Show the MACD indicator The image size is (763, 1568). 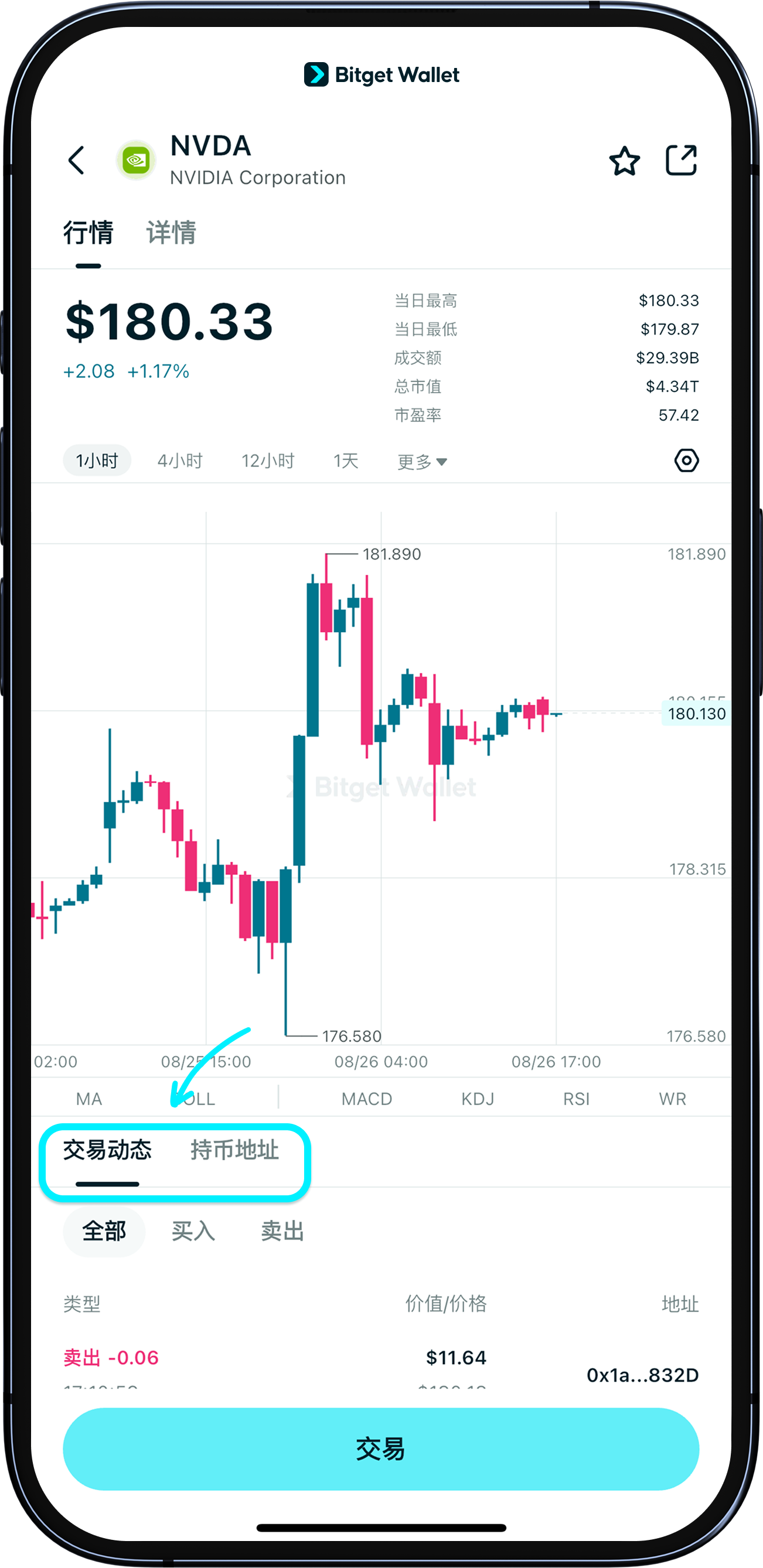pyautogui.click(x=366, y=1099)
